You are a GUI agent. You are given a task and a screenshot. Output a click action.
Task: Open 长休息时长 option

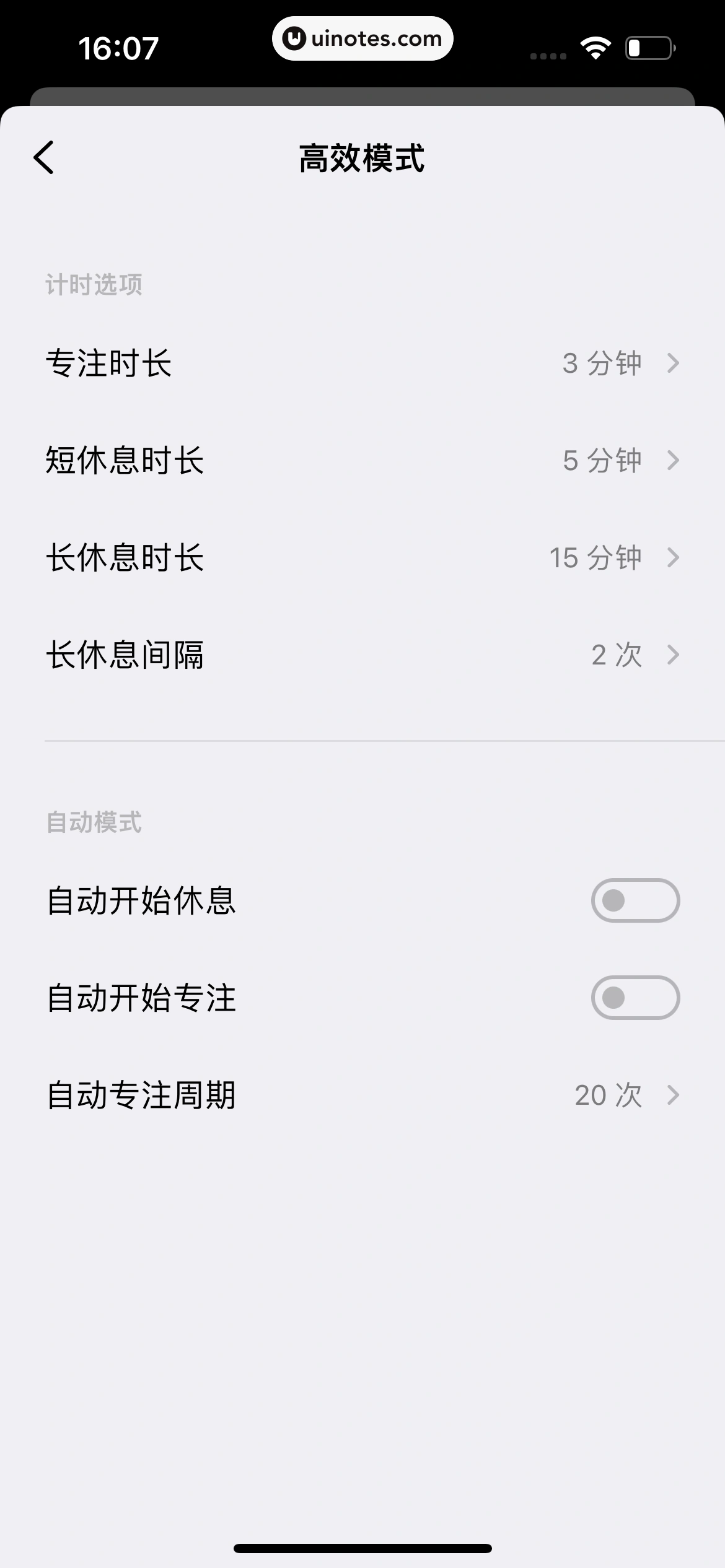[x=362, y=557]
